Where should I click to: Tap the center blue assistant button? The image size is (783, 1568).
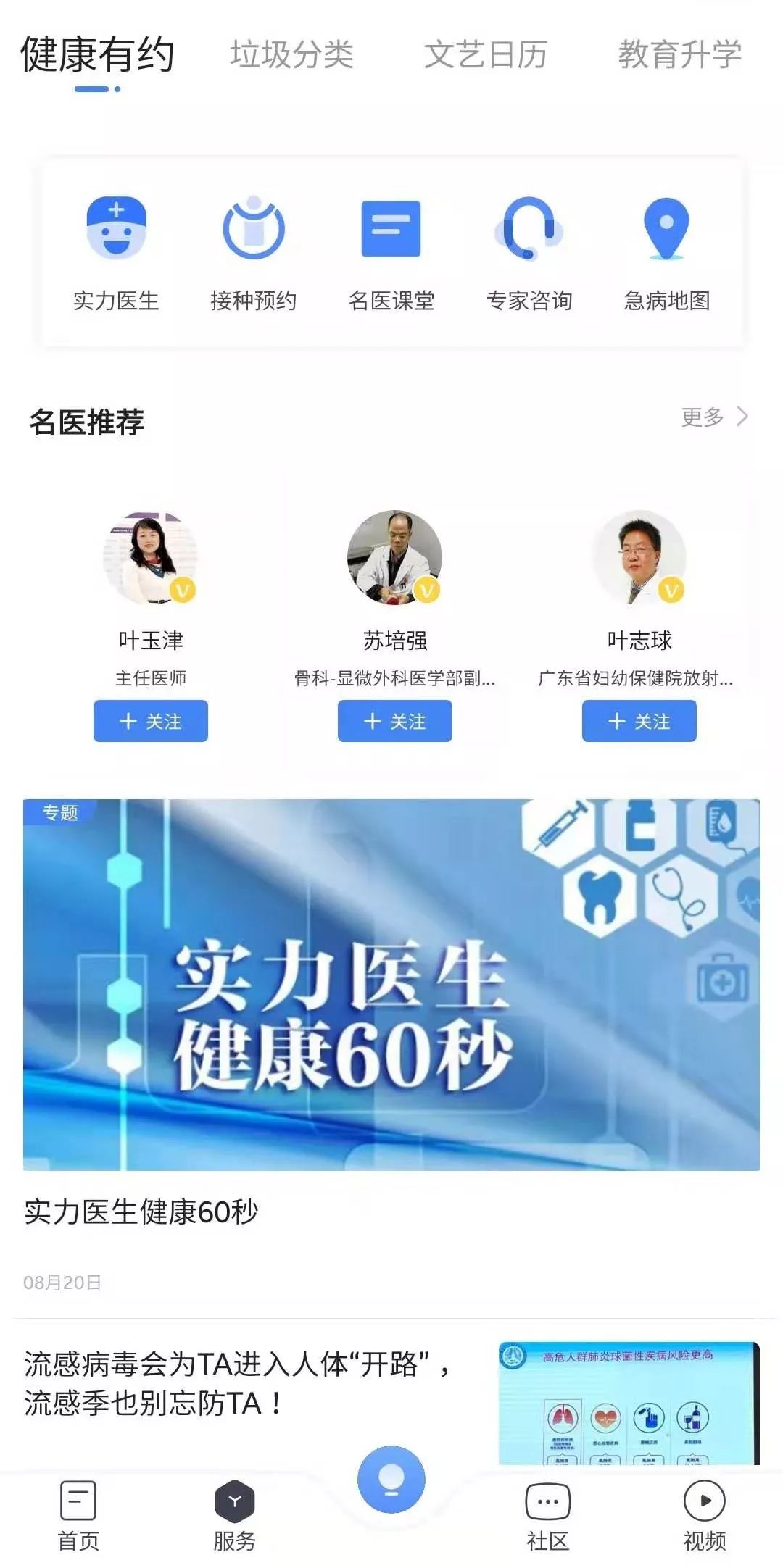(x=391, y=1480)
